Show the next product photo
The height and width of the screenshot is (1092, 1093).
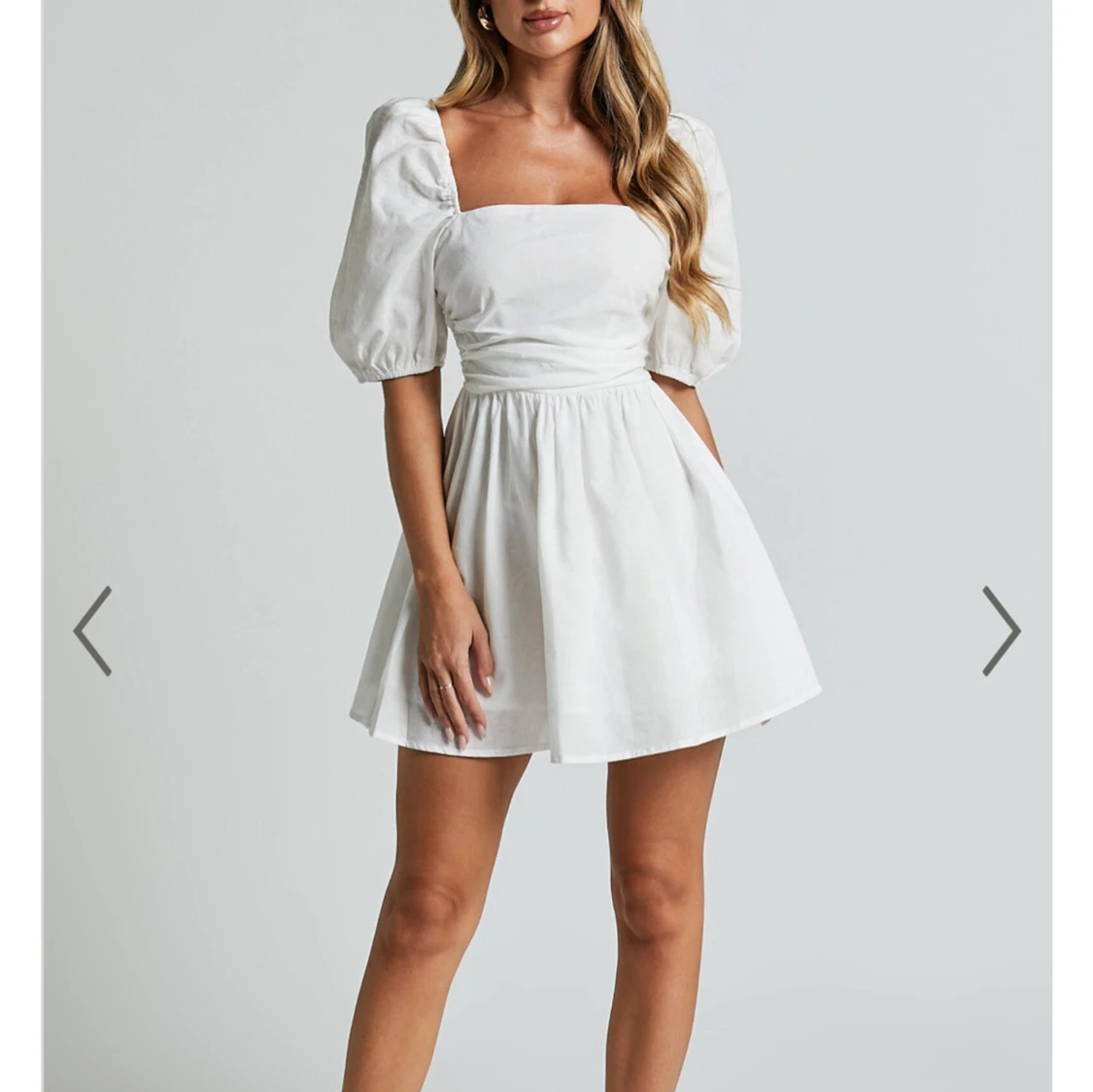pos(1001,631)
